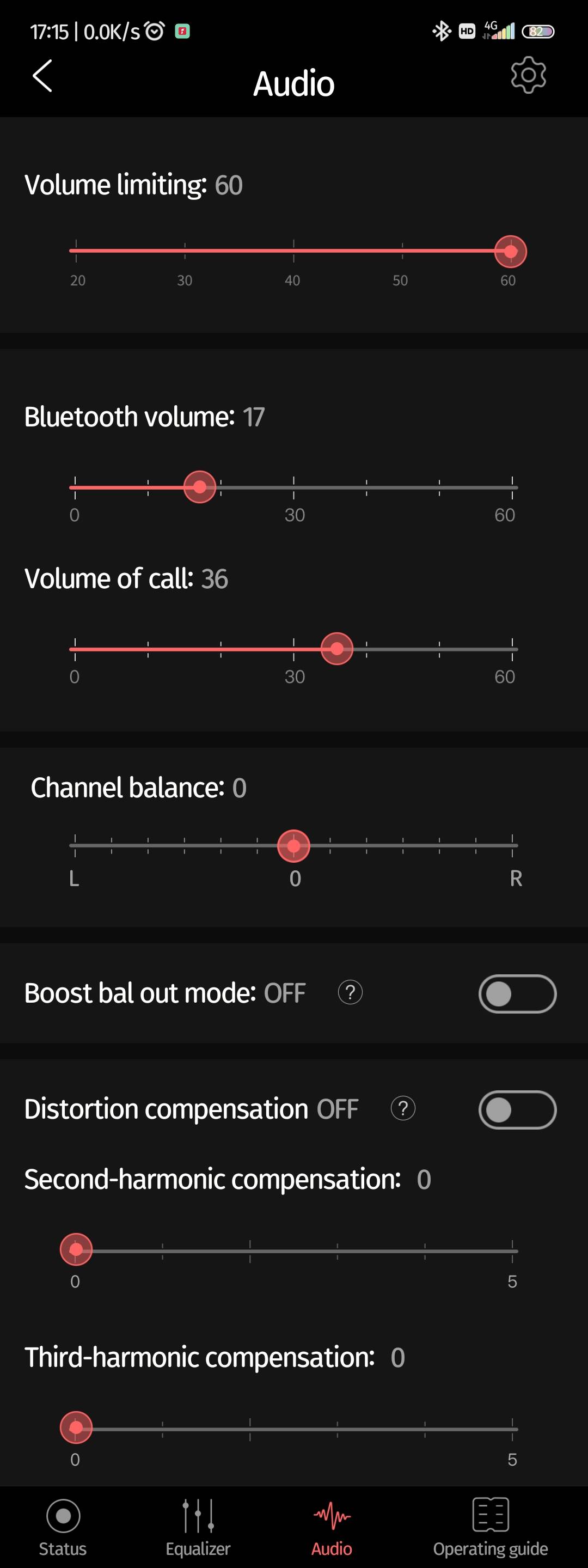Set Third-harmonic compensation slider to 5
Image resolution: width=588 pixels, height=1568 pixels.
pyautogui.click(x=512, y=1429)
